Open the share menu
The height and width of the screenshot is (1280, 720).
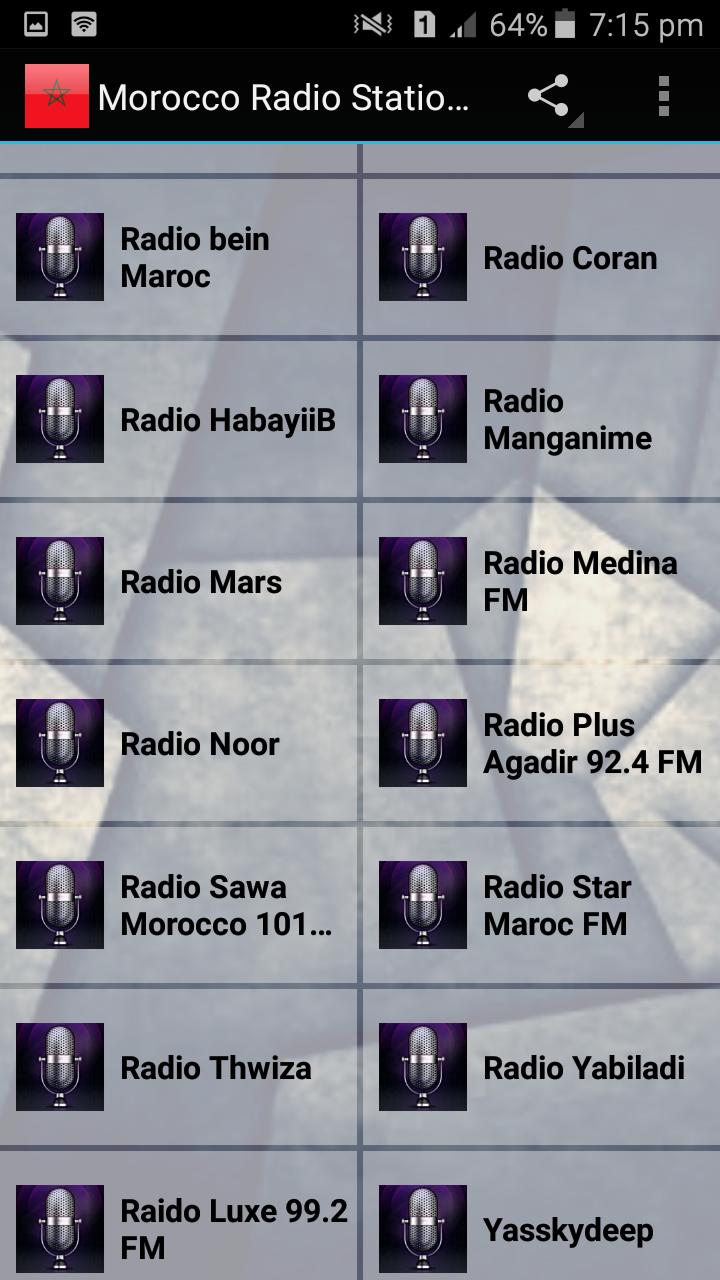click(548, 97)
